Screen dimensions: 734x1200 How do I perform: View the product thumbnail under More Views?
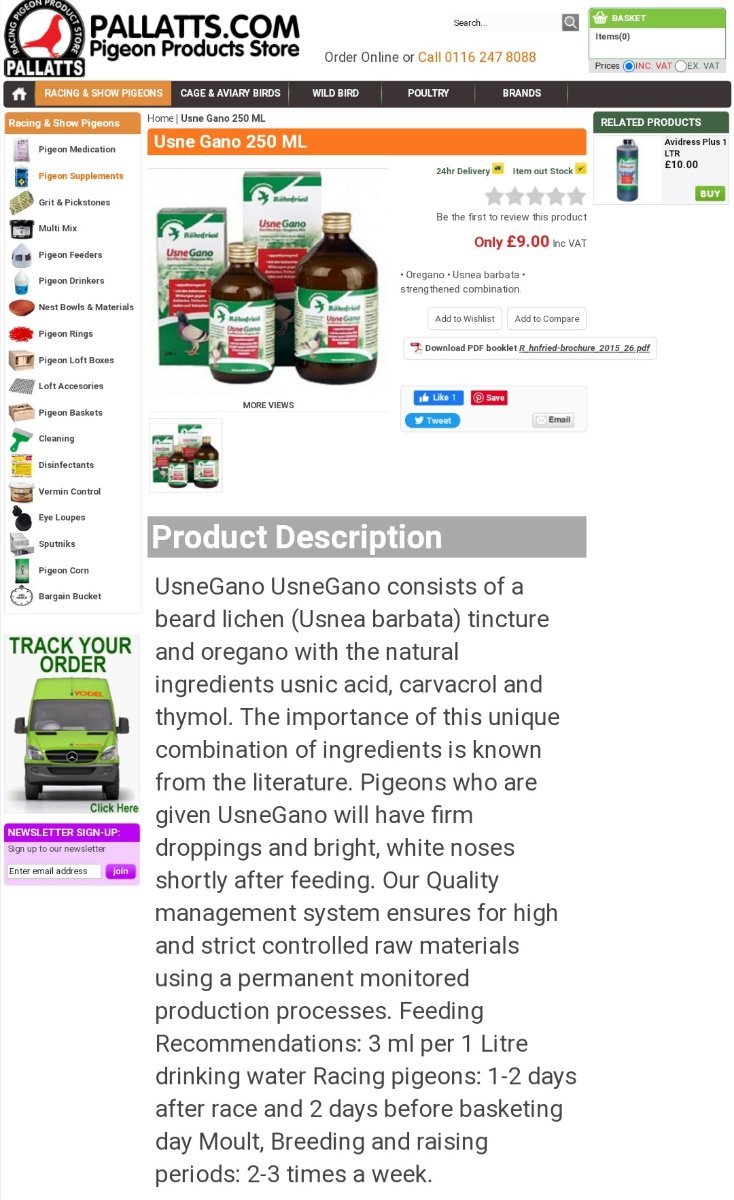tap(186, 455)
